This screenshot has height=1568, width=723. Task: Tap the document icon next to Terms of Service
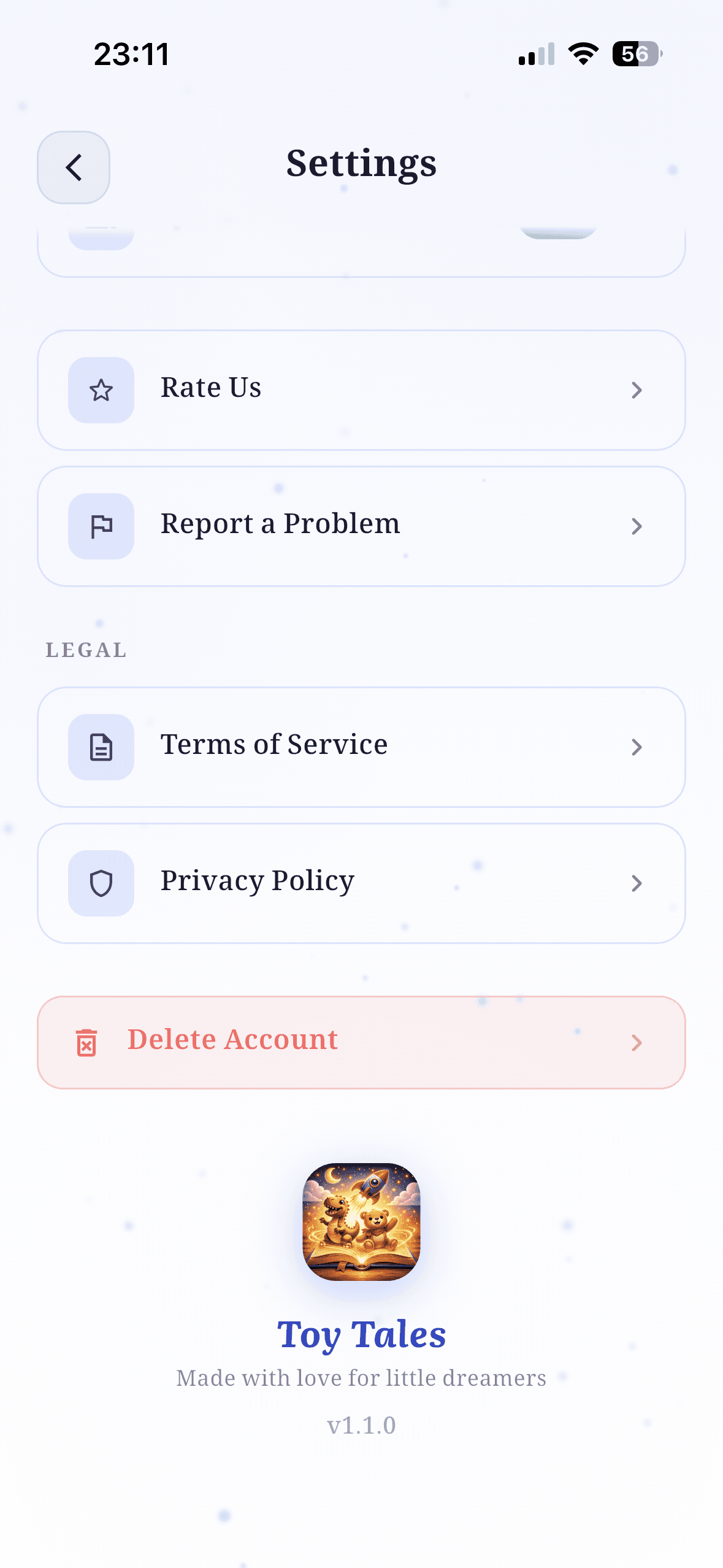[x=101, y=747]
